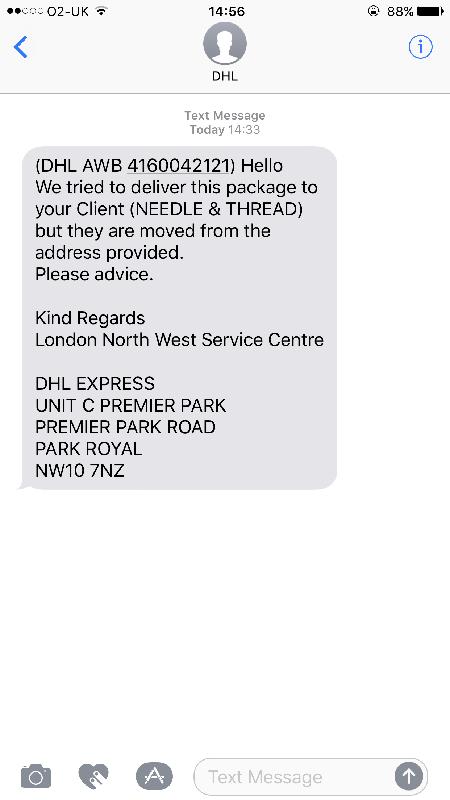
Task: Open the DHL contact avatar
Action: pos(224,43)
